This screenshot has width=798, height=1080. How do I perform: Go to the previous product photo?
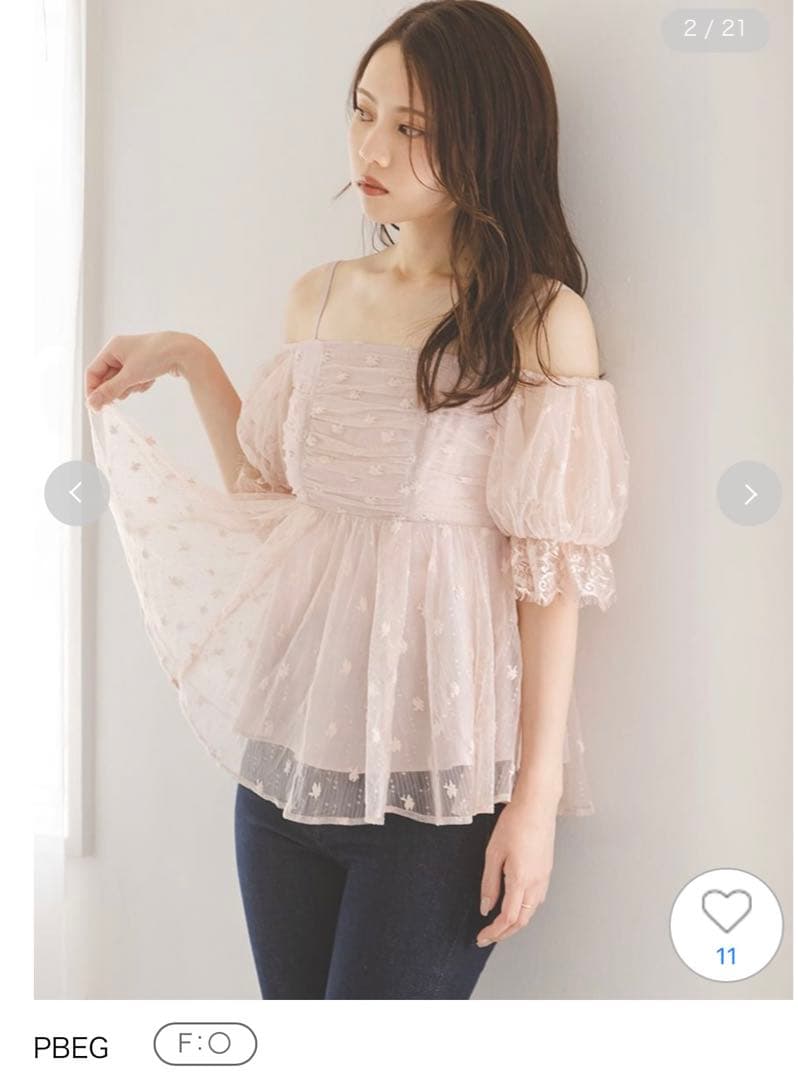tap(76, 493)
